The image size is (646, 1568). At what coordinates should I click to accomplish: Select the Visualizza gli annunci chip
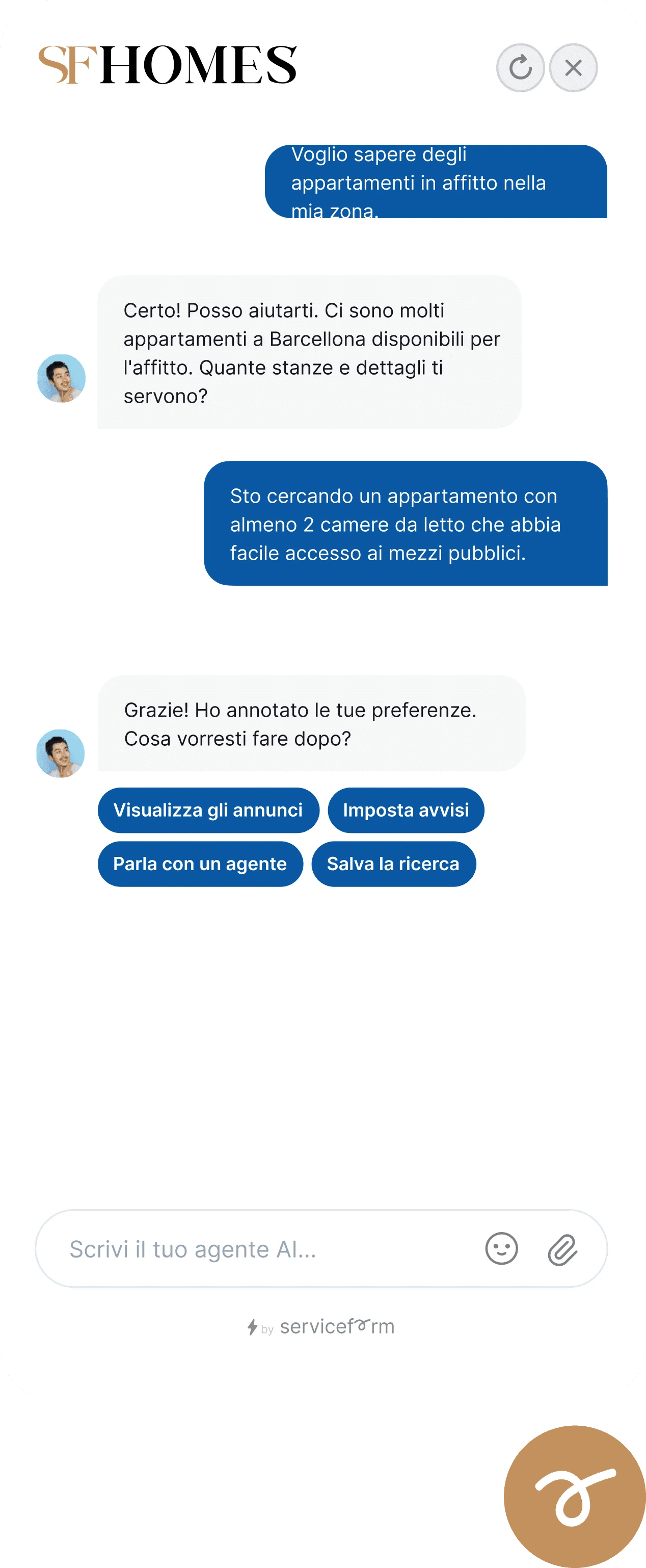click(x=208, y=810)
